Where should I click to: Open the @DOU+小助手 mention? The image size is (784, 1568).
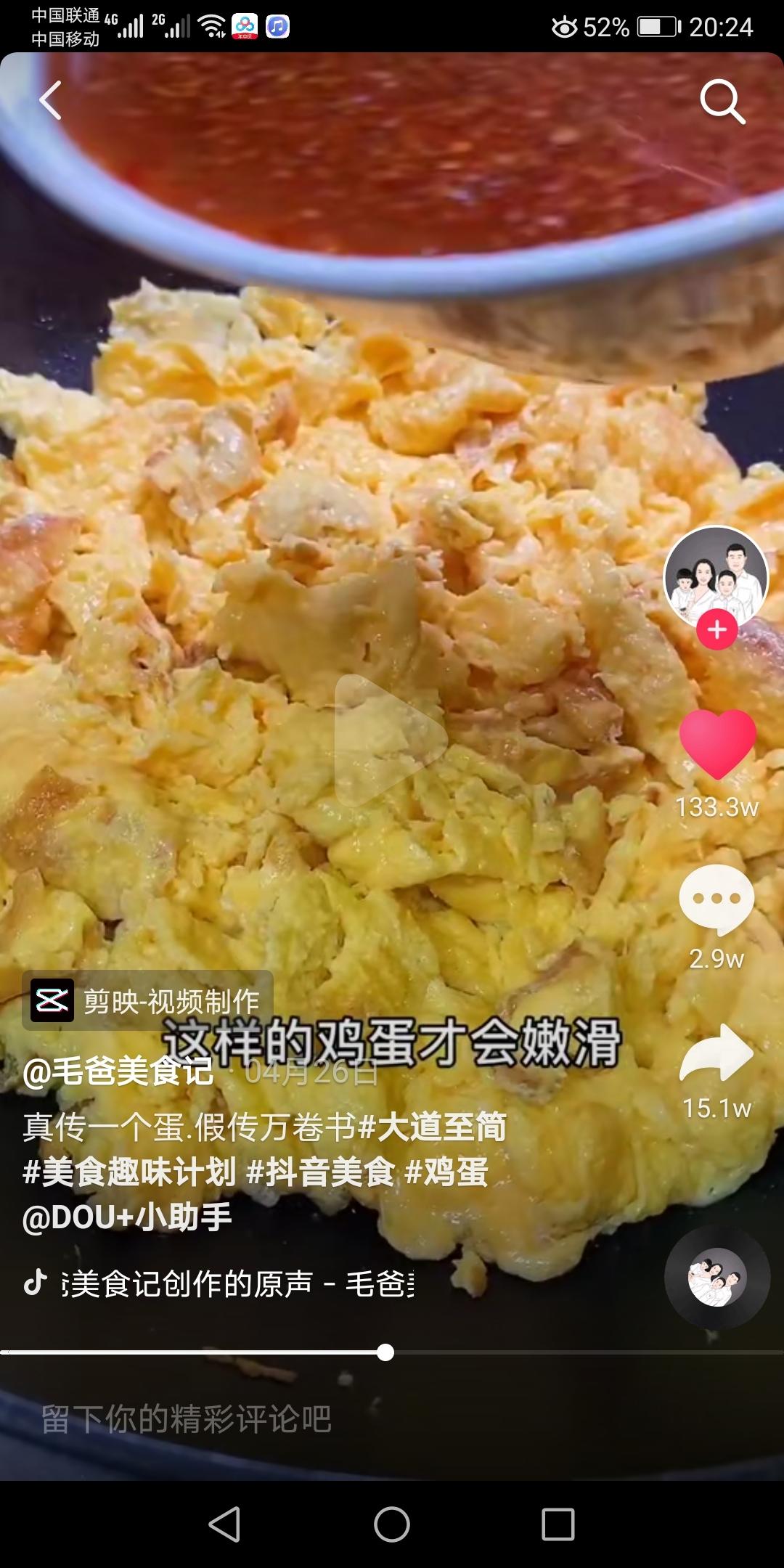coord(127,1217)
